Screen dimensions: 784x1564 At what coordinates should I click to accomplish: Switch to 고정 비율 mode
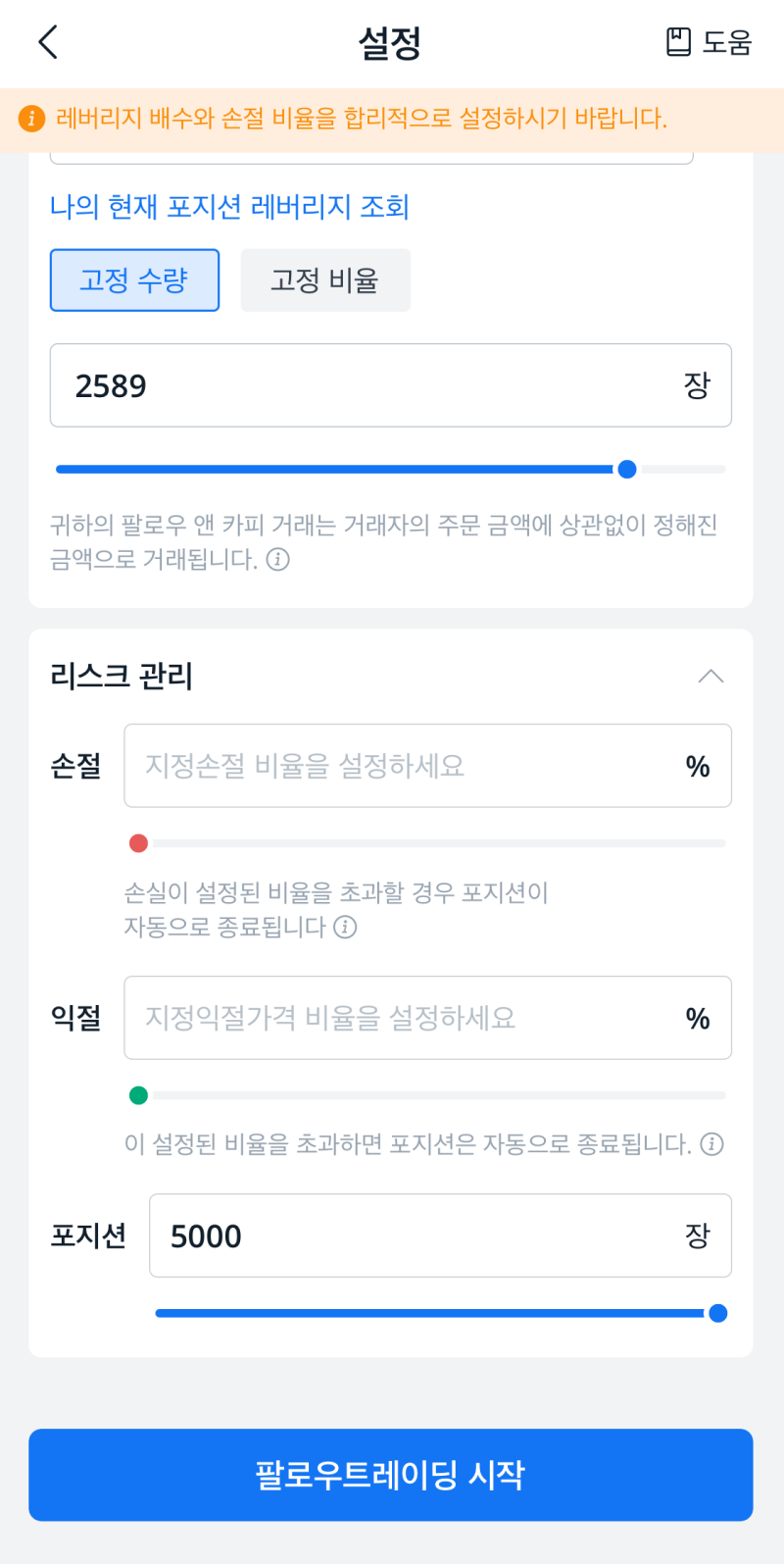click(x=325, y=279)
